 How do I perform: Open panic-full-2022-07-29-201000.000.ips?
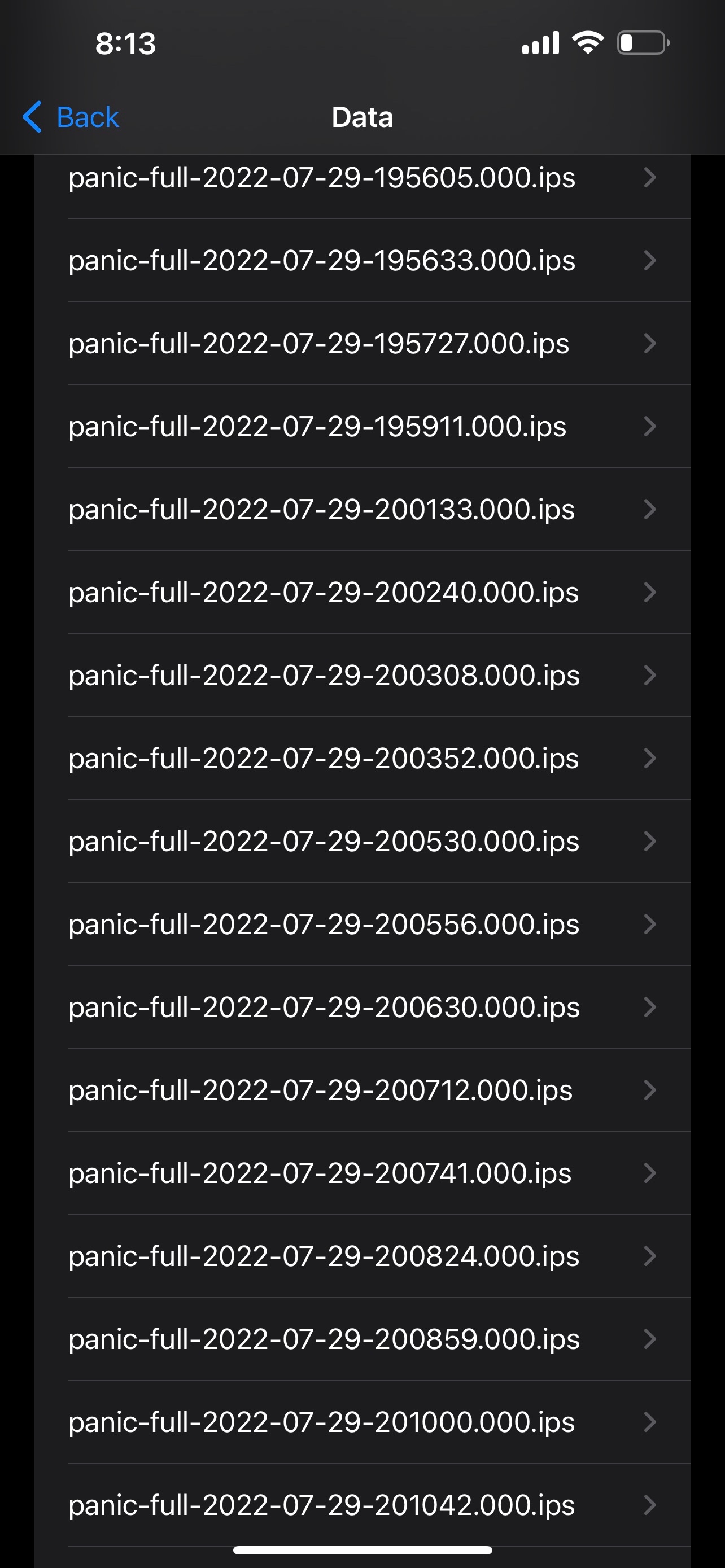tap(361, 1422)
